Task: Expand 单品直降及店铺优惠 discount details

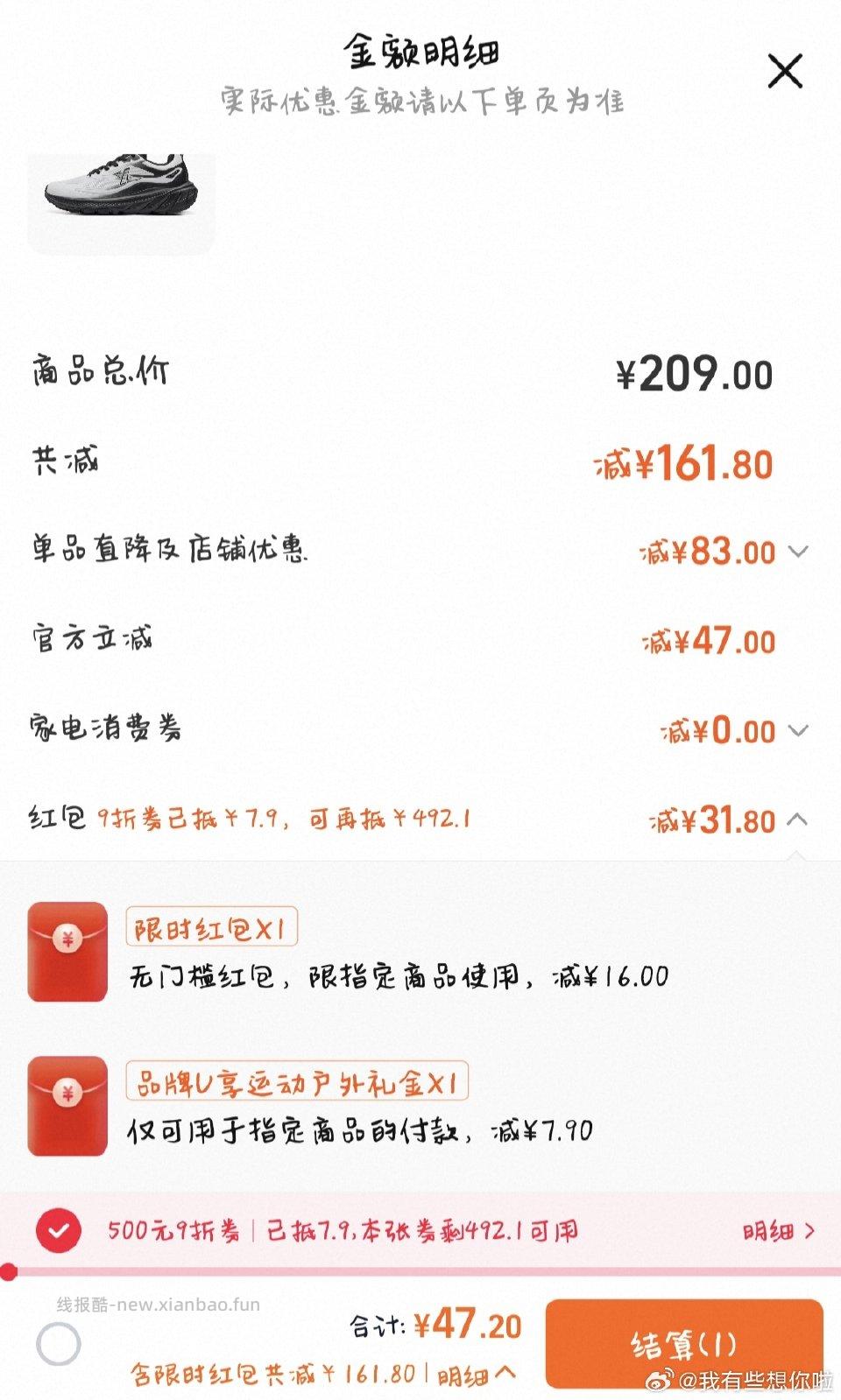Action: pyautogui.click(x=797, y=552)
